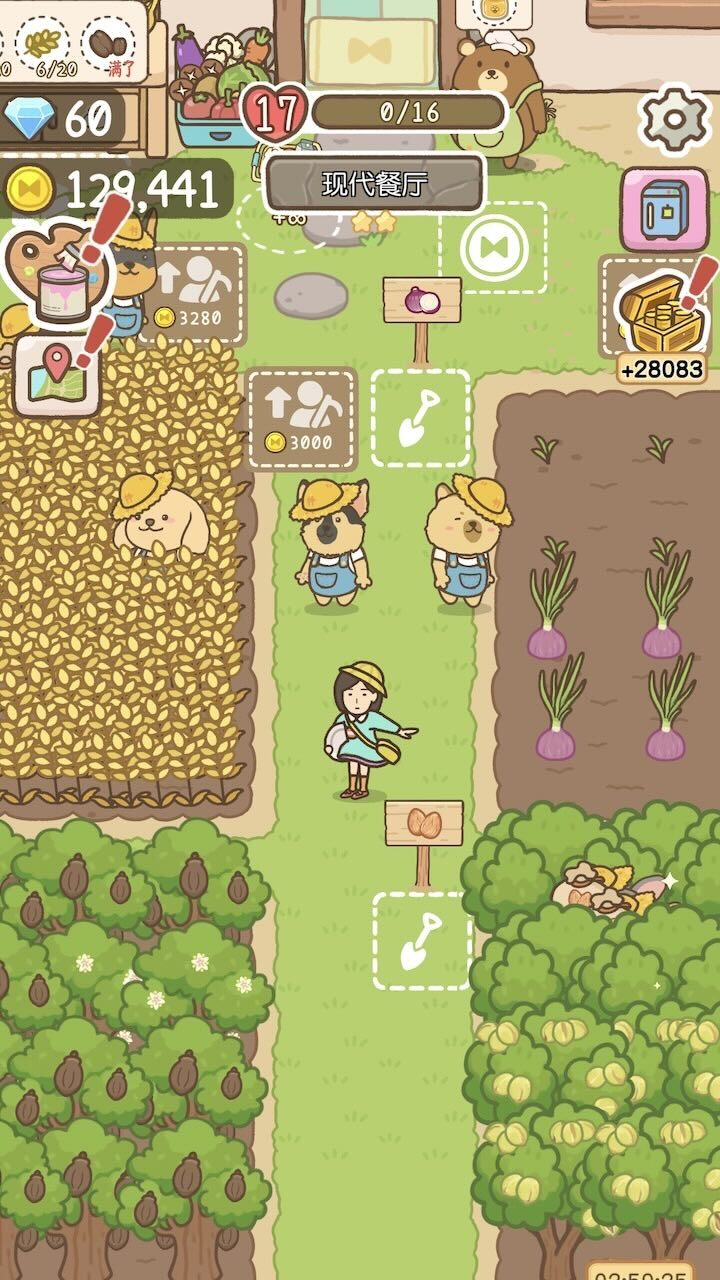Tap the 现代餐厅 restaurant banner
The width and height of the screenshot is (720, 1280).
pos(375,183)
